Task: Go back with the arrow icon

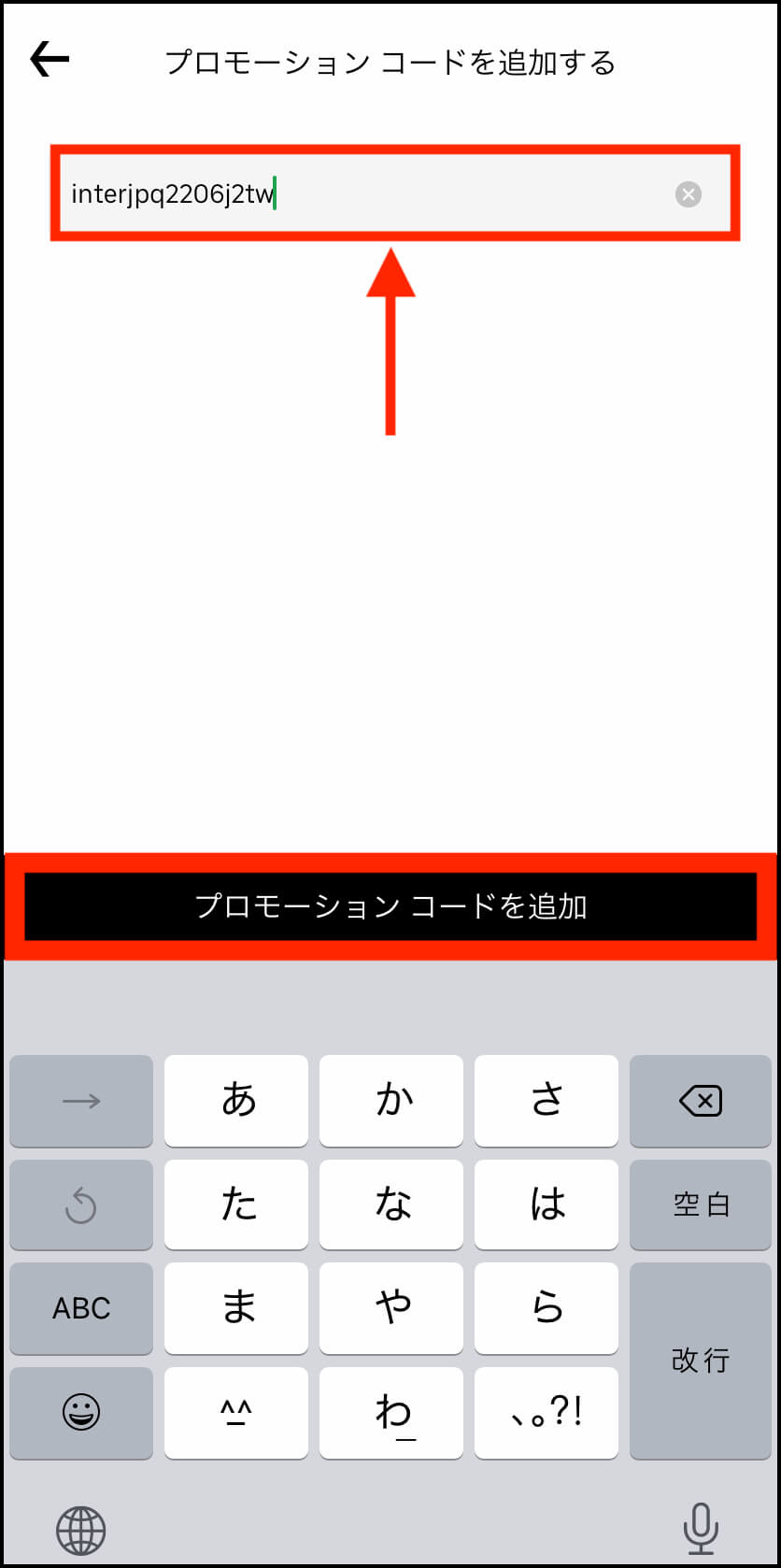Action: (50, 60)
